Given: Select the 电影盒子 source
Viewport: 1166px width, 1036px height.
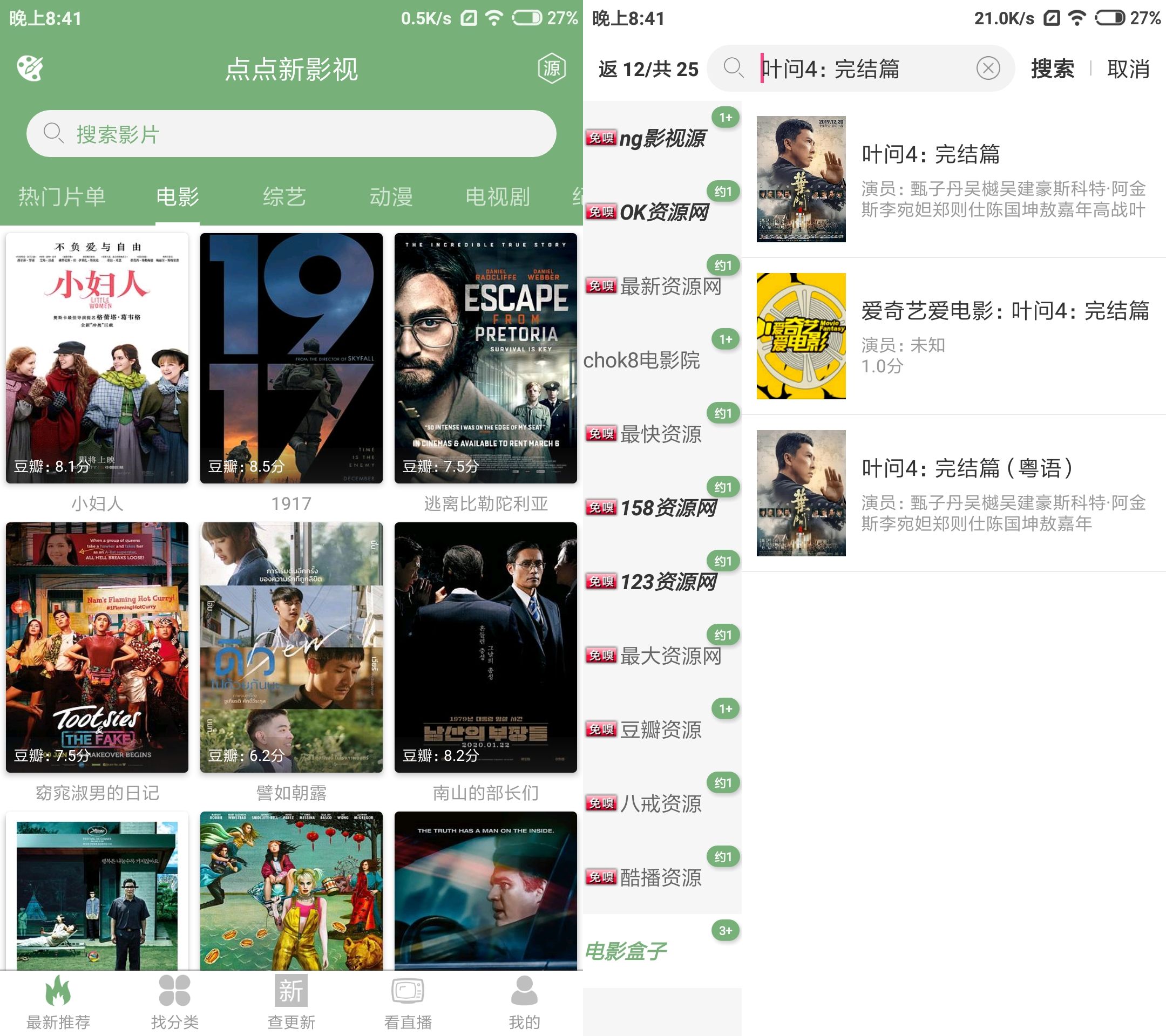Looking at the screenshot, I should [x=662, y=950].
